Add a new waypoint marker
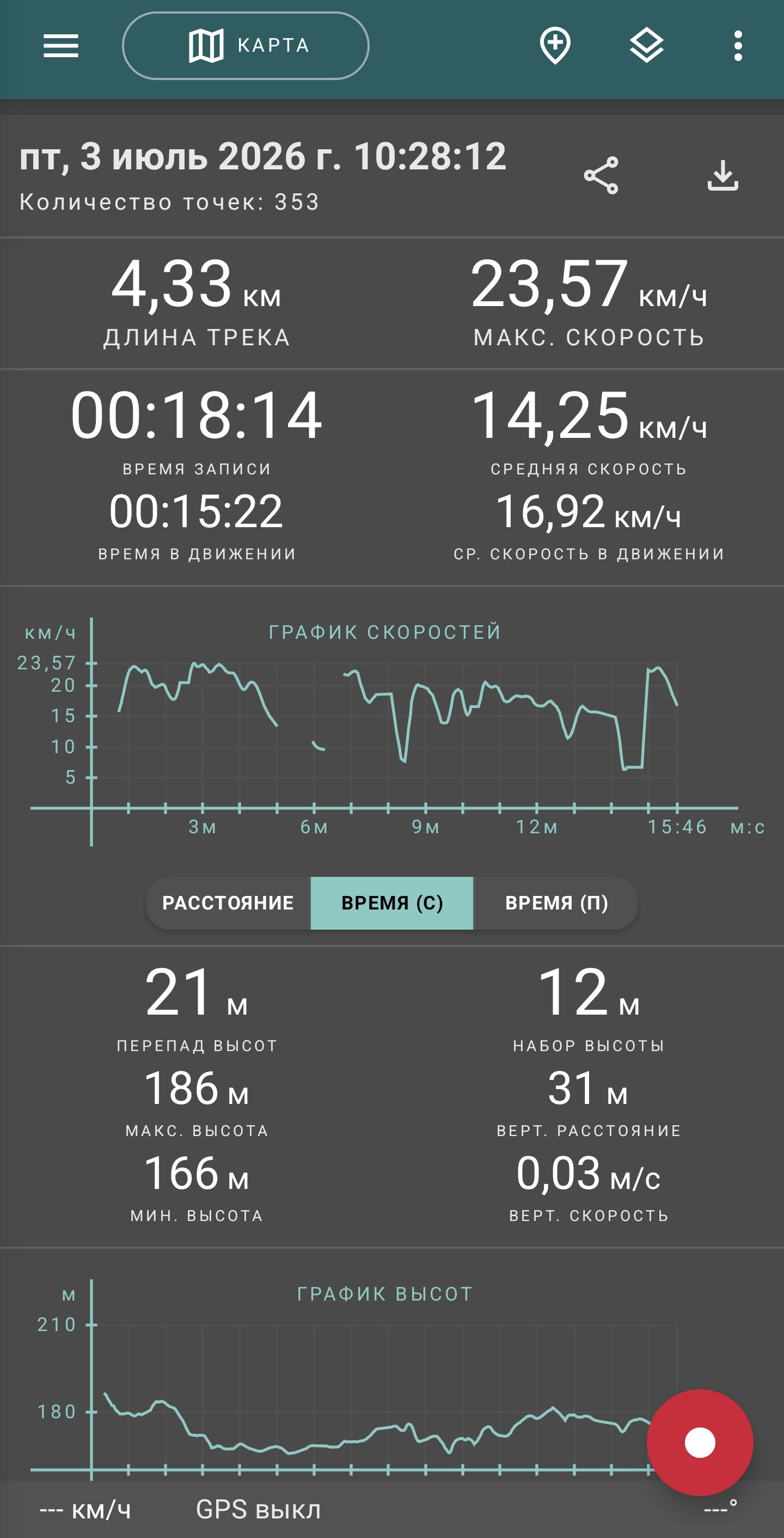 tap(555, 46)
